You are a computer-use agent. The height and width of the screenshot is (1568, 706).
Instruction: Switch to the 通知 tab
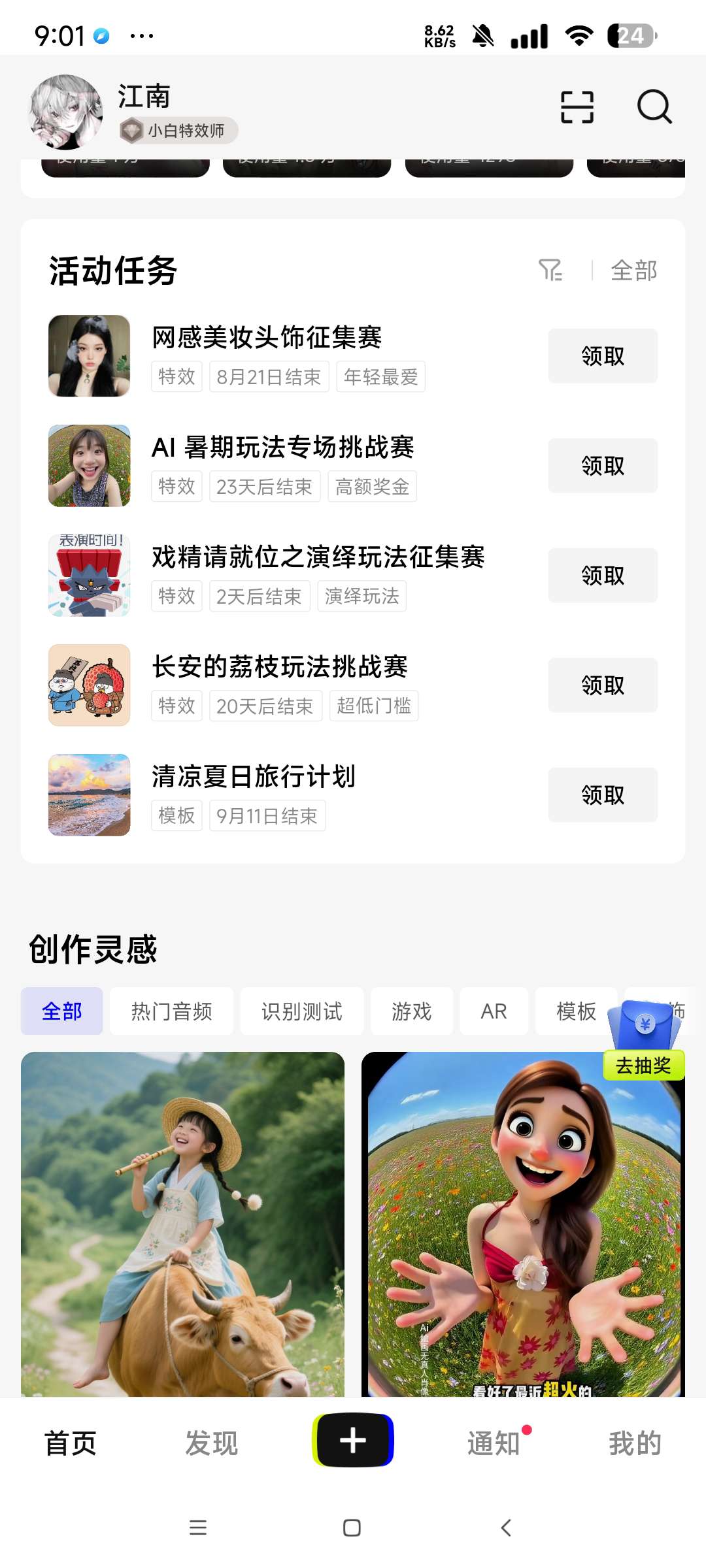click(x=494, y=1443)
